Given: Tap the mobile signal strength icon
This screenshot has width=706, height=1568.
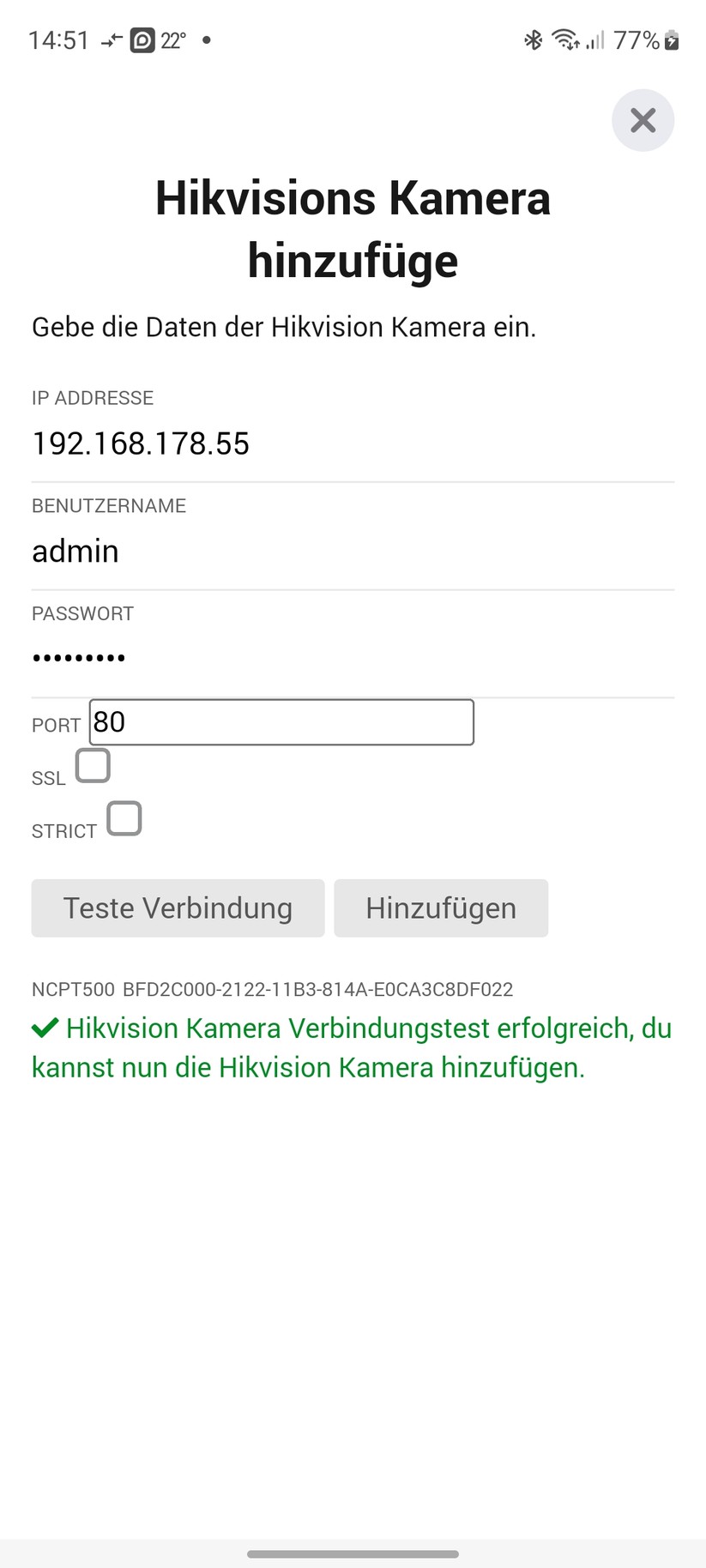Looking at the screenshot, I should (x=595, y=39).
